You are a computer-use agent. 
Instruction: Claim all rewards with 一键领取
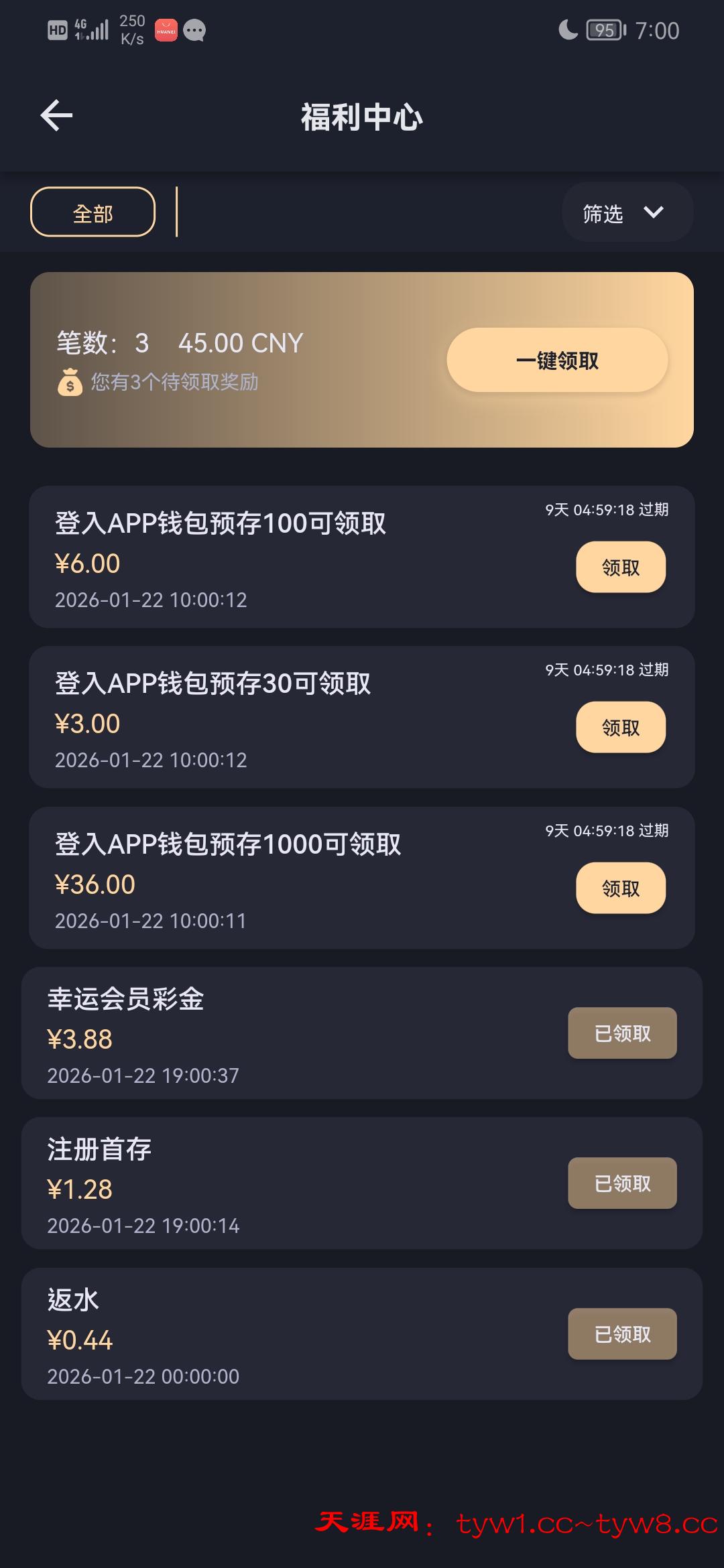[x=557, y=361]
